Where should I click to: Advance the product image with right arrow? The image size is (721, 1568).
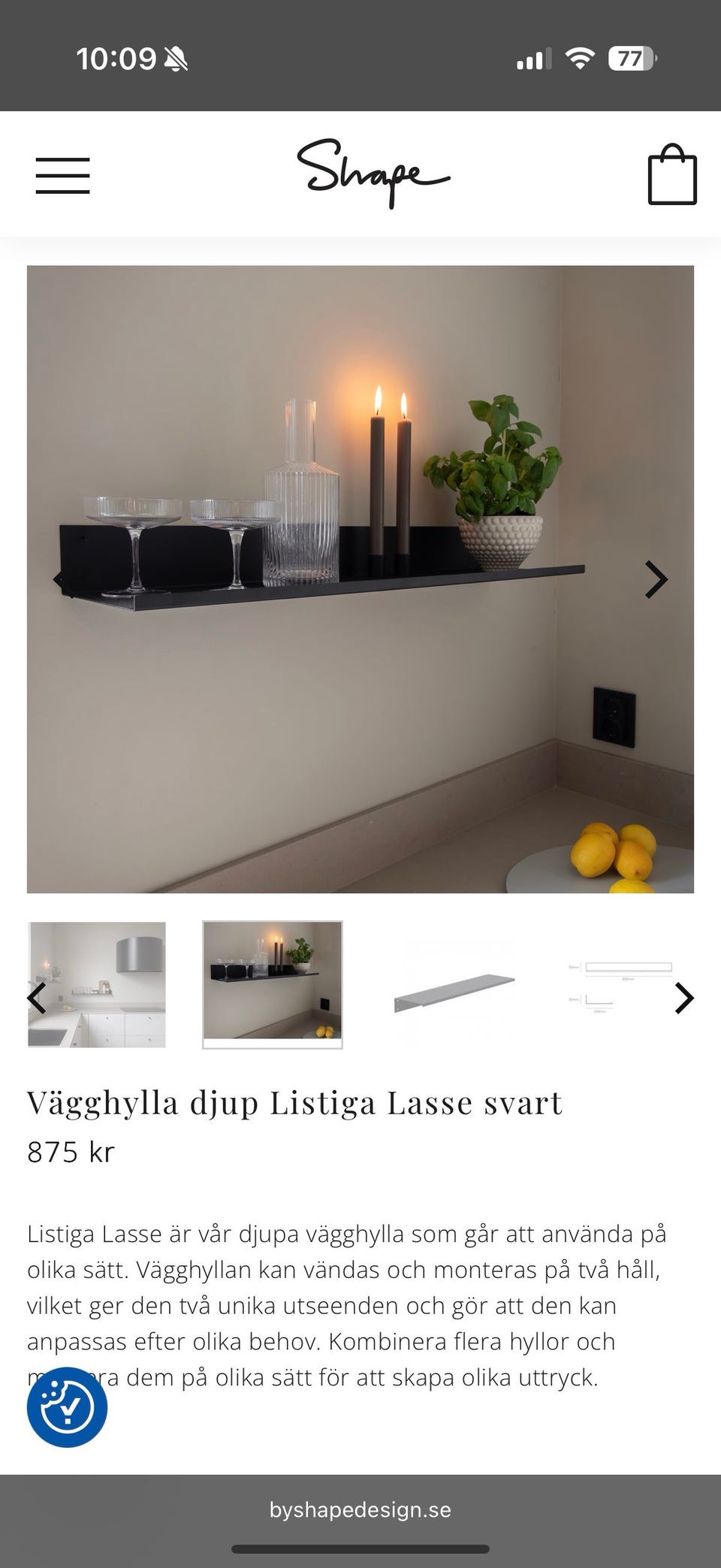[658, 579]
